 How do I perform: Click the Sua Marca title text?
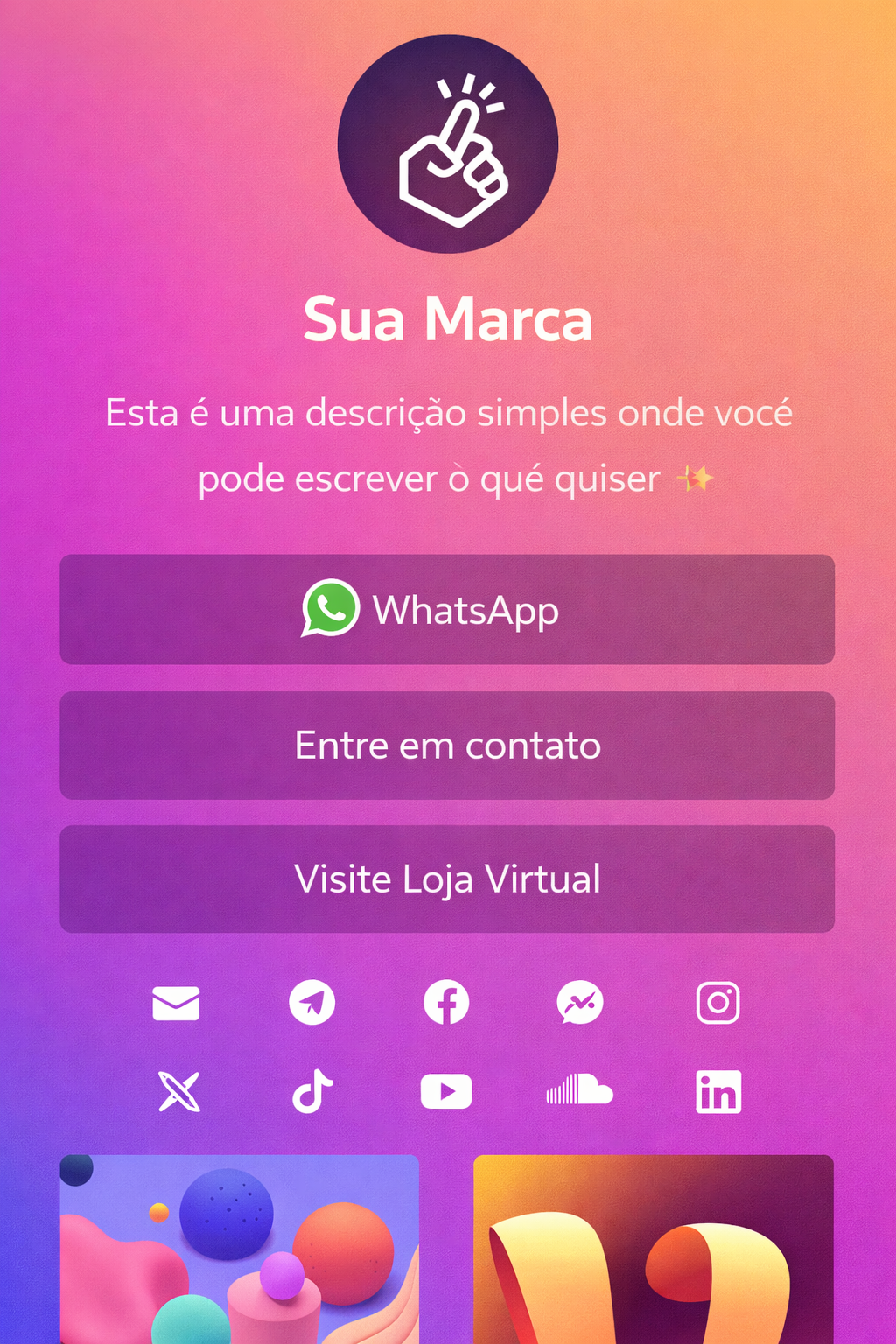(447, 320)
